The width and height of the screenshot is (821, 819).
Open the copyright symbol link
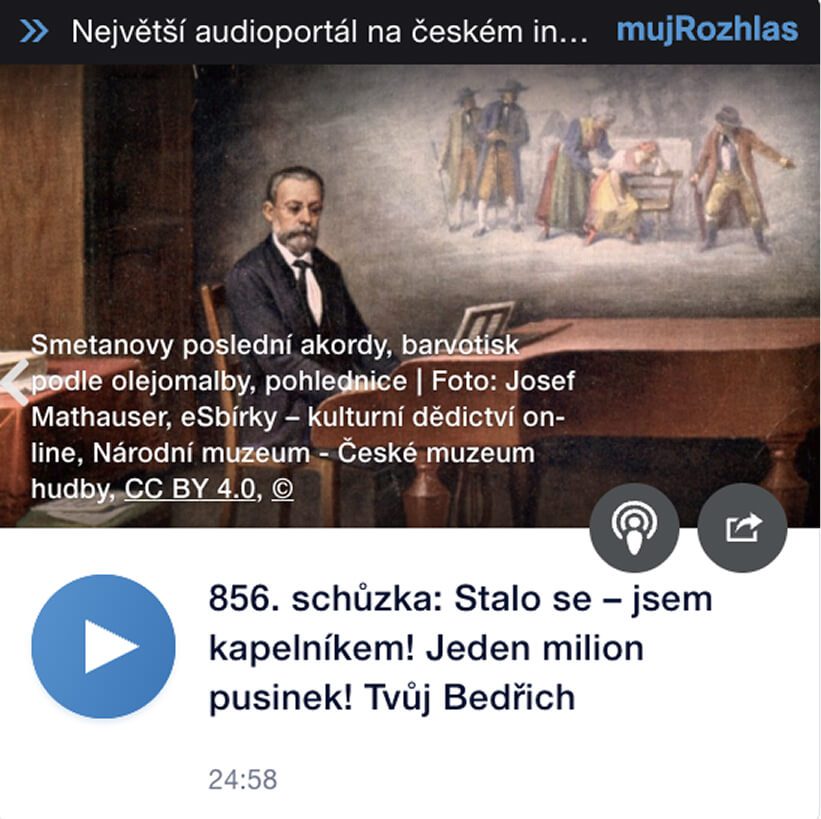(x=283, y=490)
